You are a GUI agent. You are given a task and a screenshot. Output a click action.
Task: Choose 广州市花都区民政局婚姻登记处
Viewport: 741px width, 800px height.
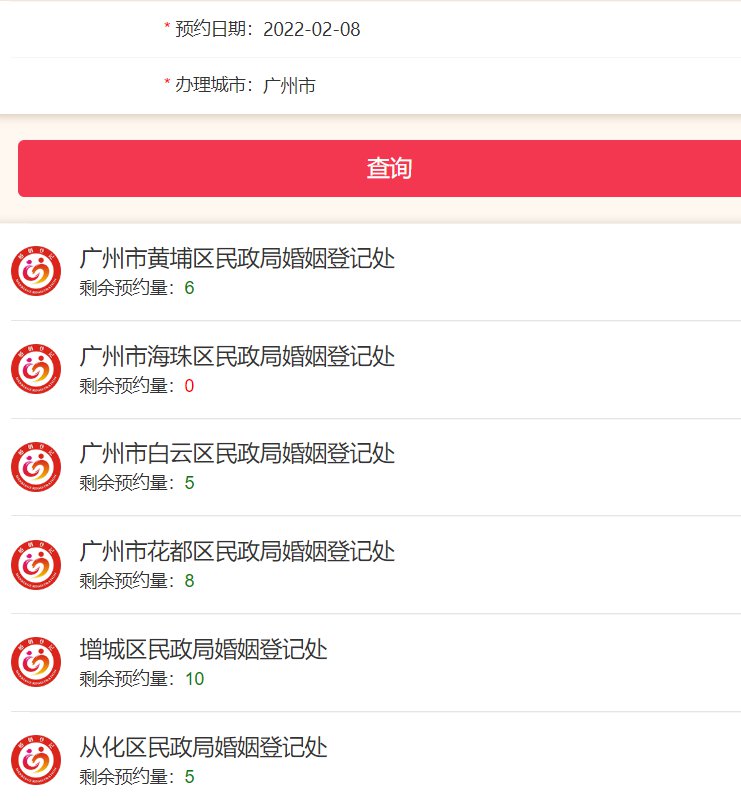tap(237, 552)
